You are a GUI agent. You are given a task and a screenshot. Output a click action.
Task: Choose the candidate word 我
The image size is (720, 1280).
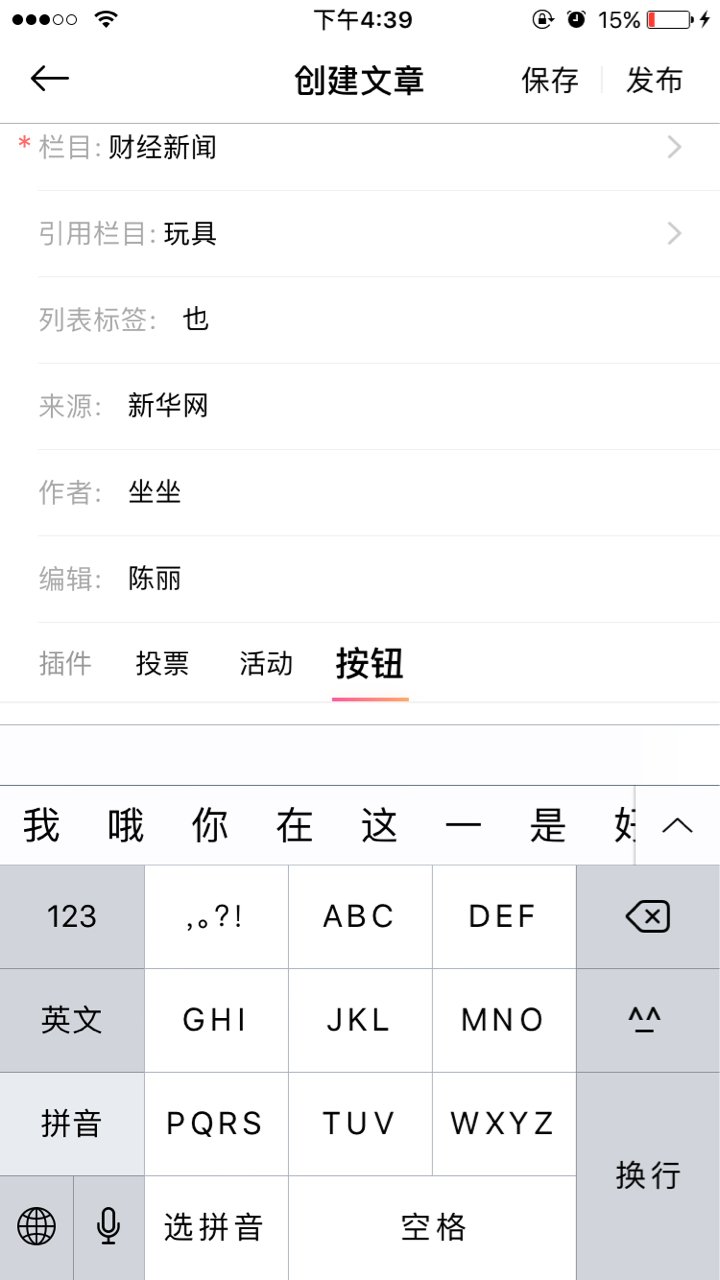pos(41,826)
